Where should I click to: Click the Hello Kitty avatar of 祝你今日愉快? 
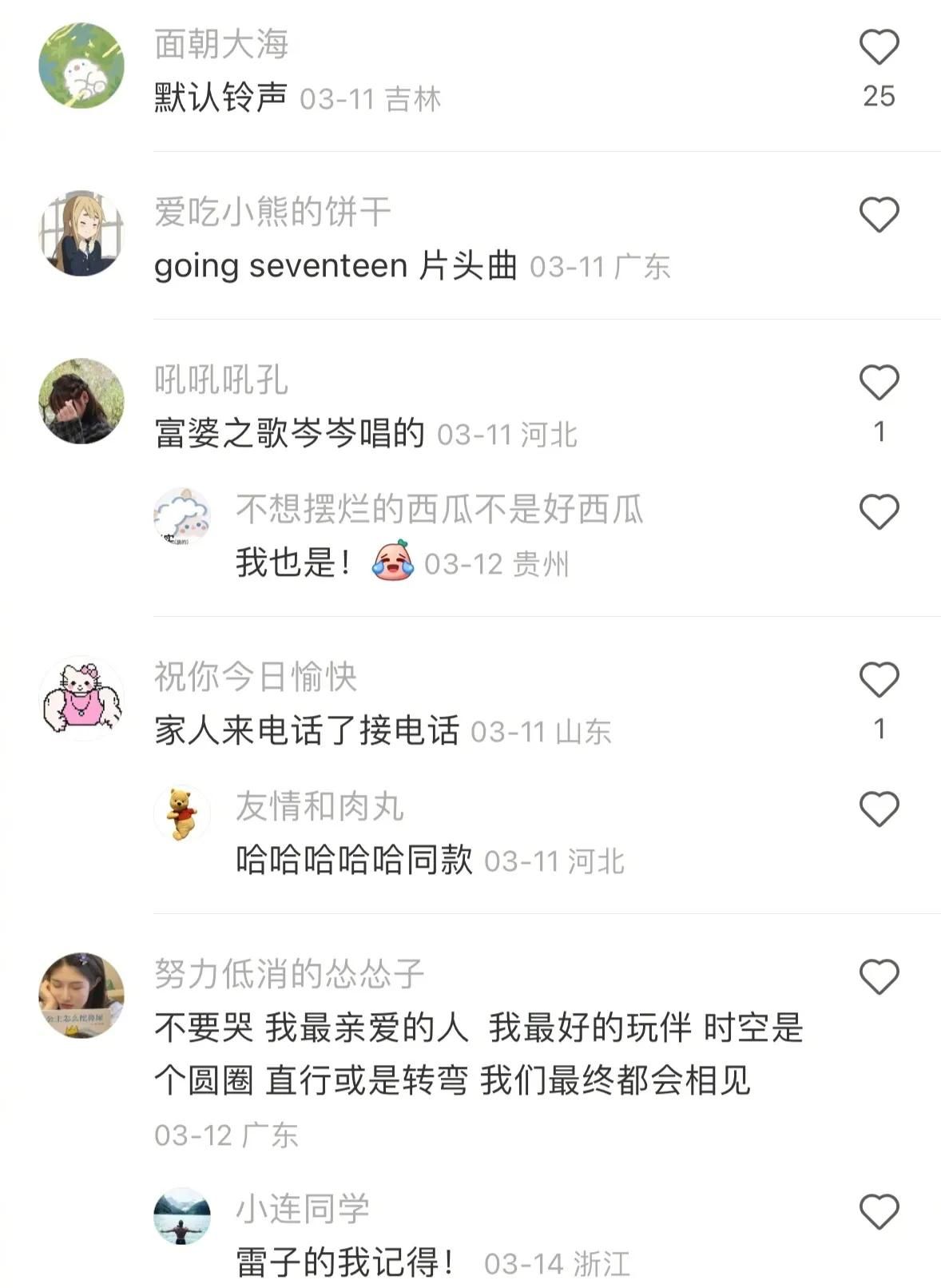(83, 697)
